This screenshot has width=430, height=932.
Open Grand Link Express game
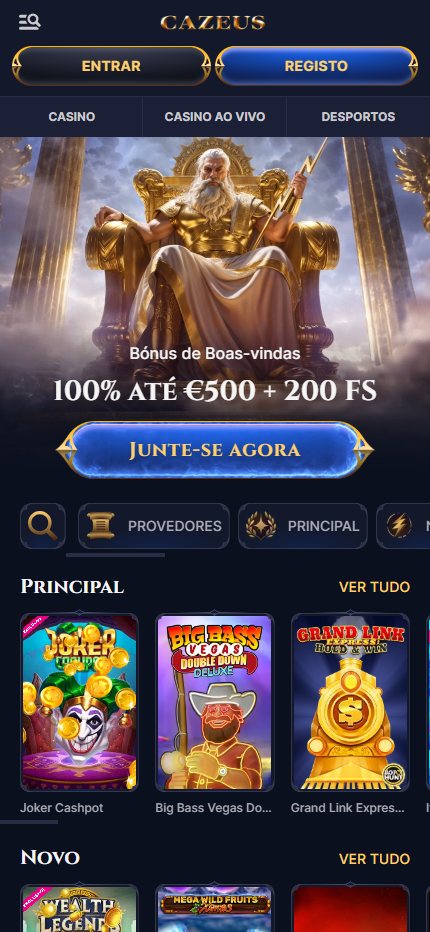[x=350, y=703]
